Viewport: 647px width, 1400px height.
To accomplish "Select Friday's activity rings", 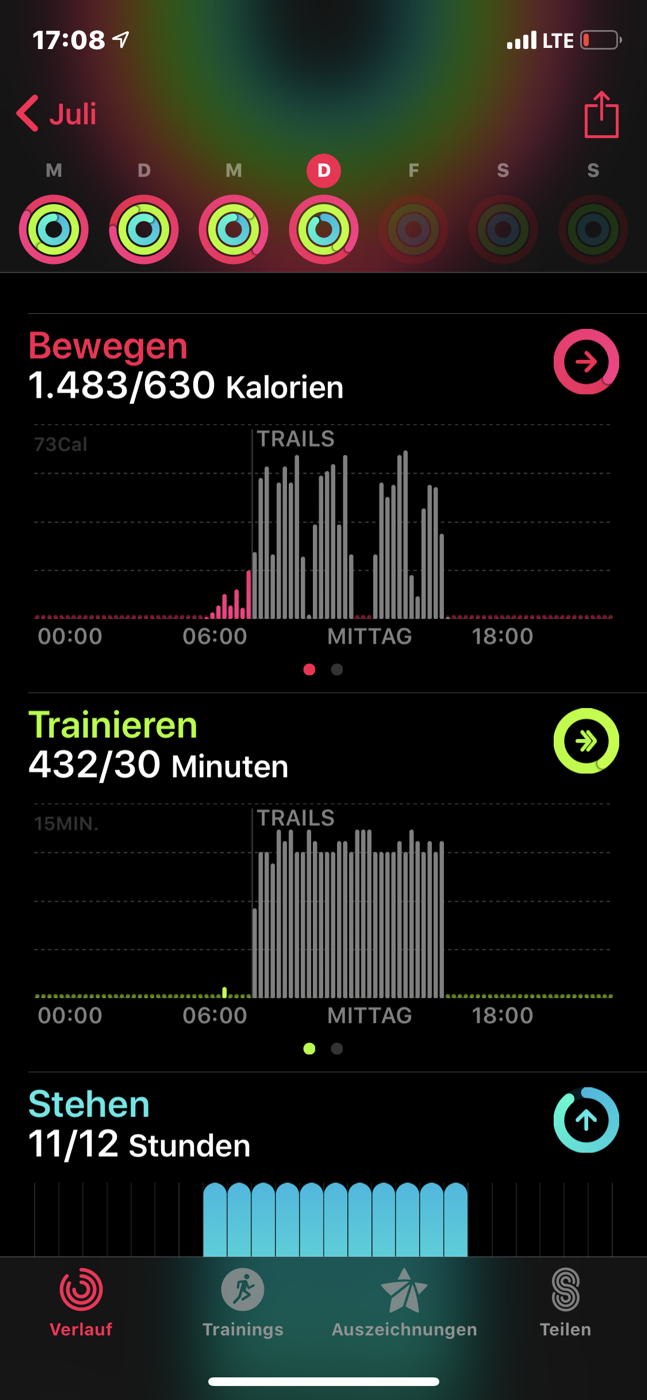I will pos(413,229).
